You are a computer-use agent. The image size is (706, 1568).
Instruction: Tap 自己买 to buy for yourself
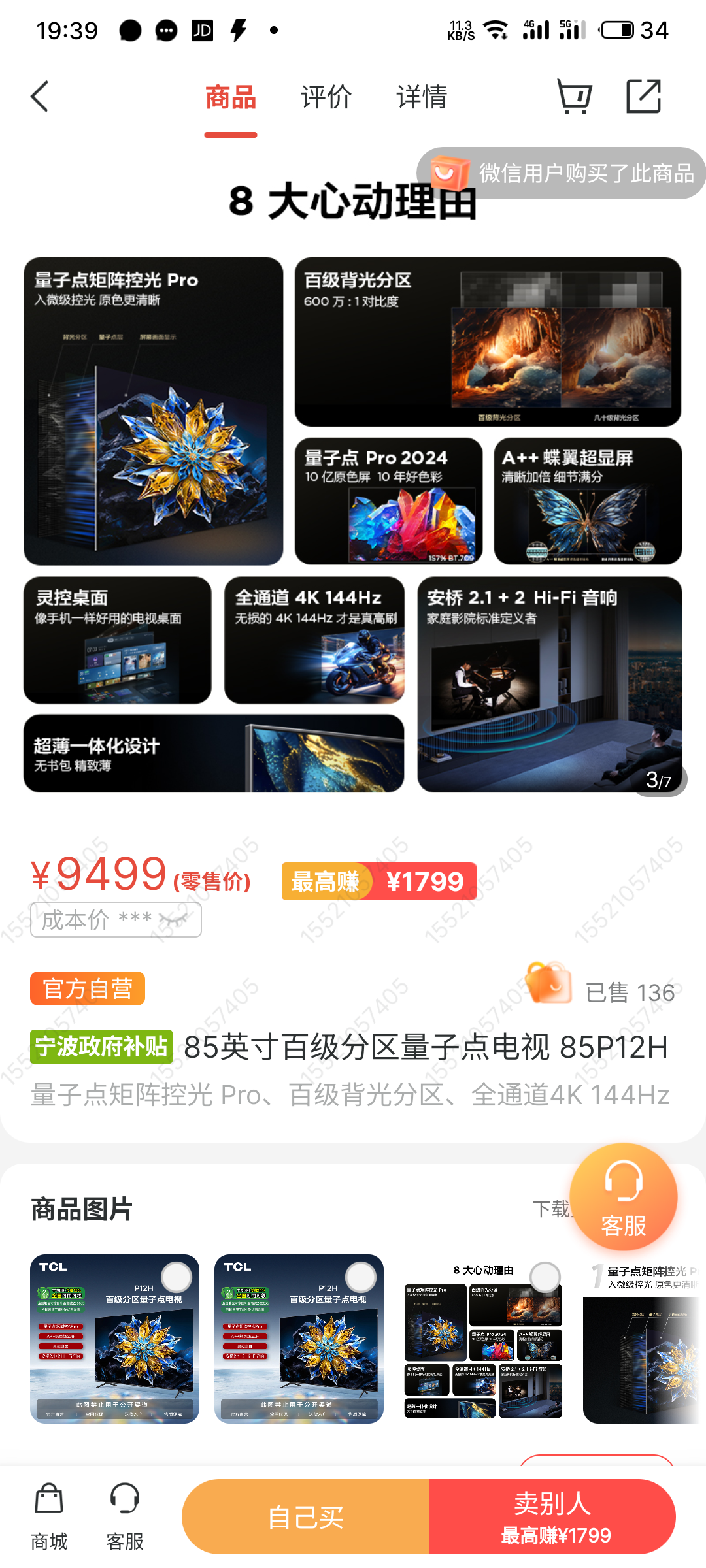click(305, 1516)
